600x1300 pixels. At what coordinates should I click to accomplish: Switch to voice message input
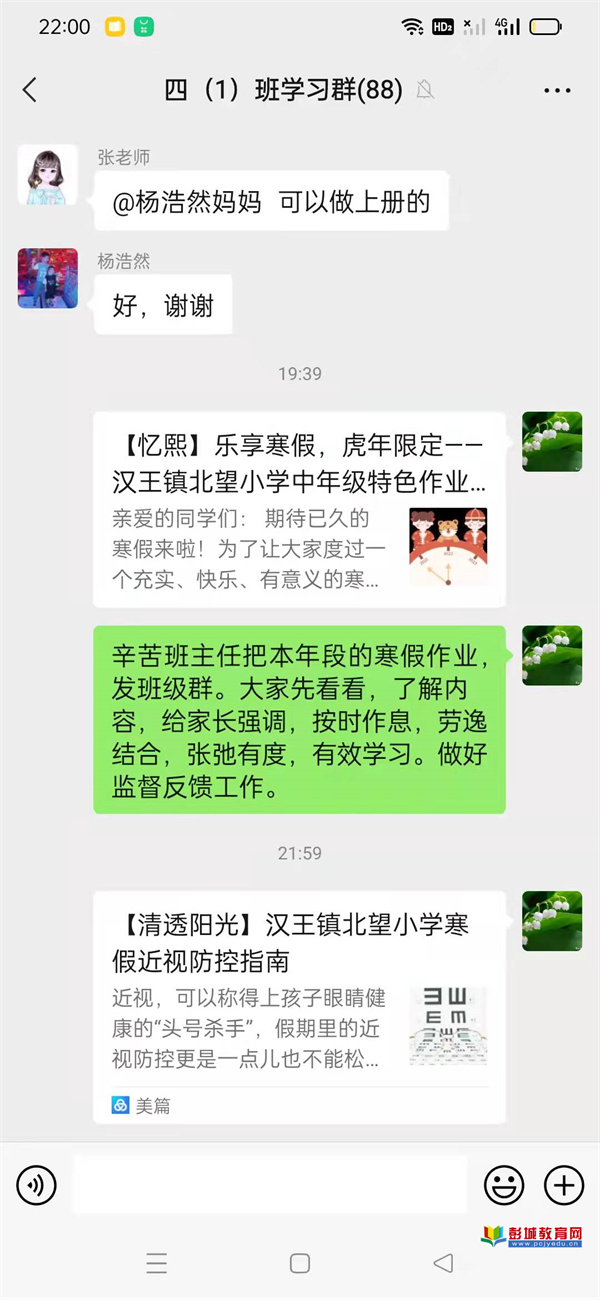click(x=36, y=1186)
